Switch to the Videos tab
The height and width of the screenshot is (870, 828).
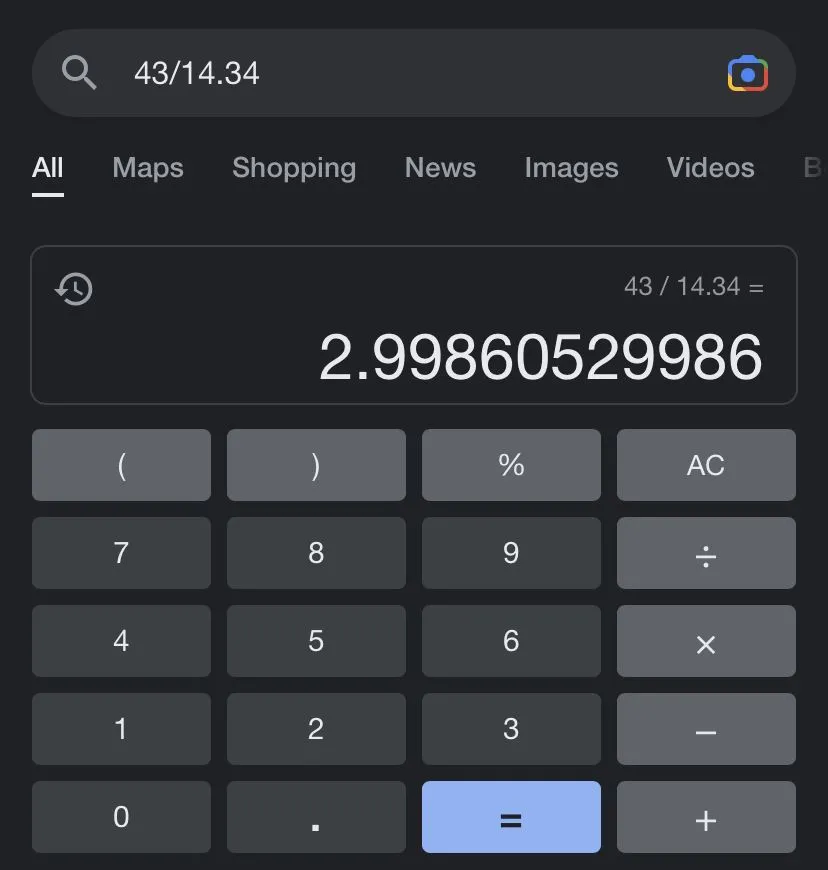[710, 168]
